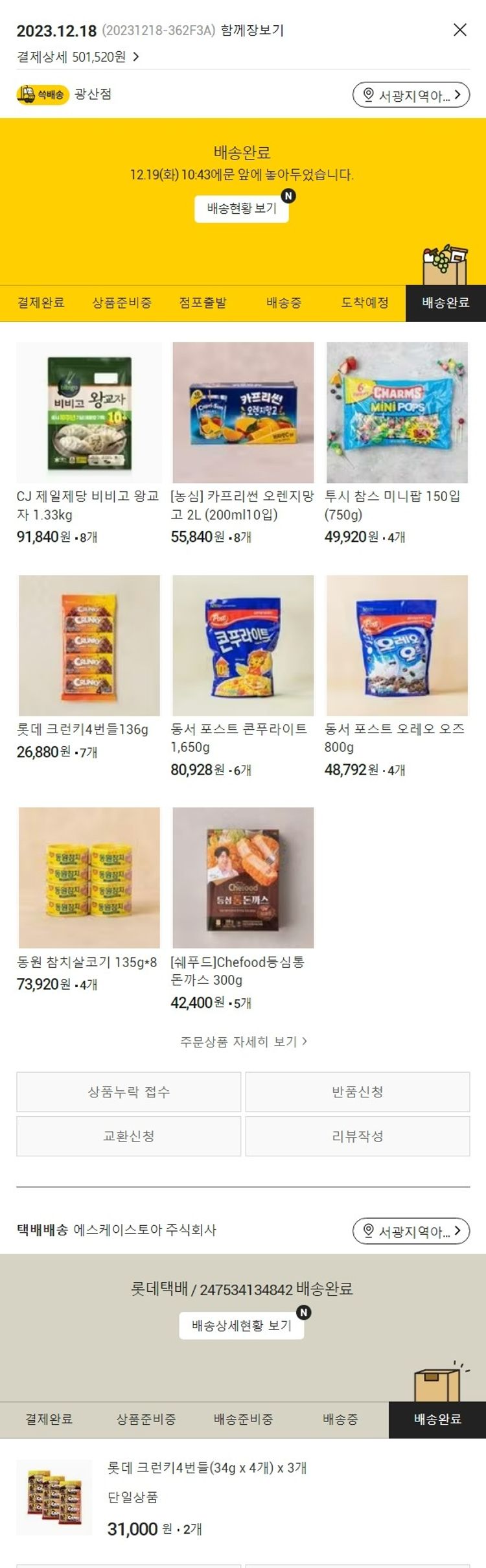
Task: View 카프리썬 오렌지망고 product
Action: click(x=243, y=413)
